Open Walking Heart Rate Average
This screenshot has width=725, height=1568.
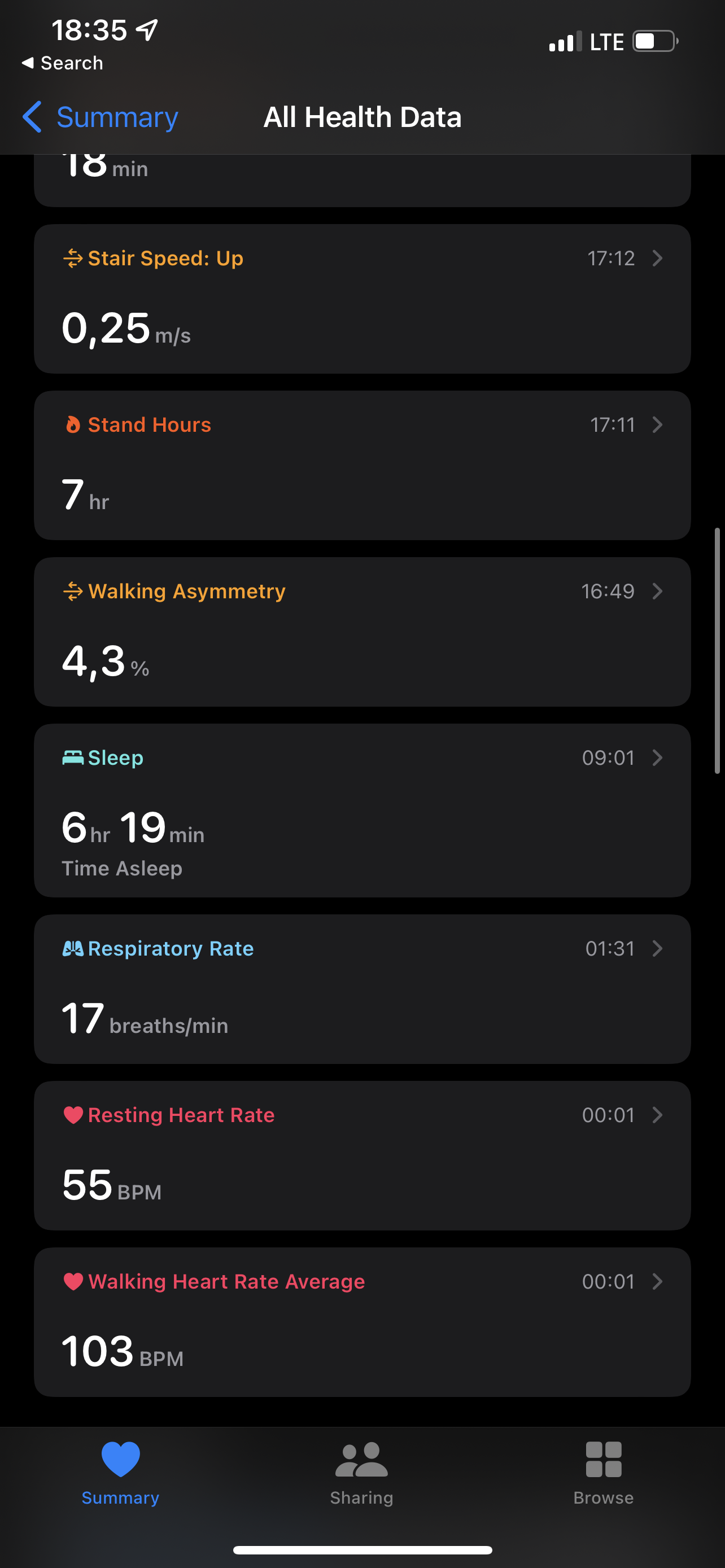click(x=362, y=1322)
